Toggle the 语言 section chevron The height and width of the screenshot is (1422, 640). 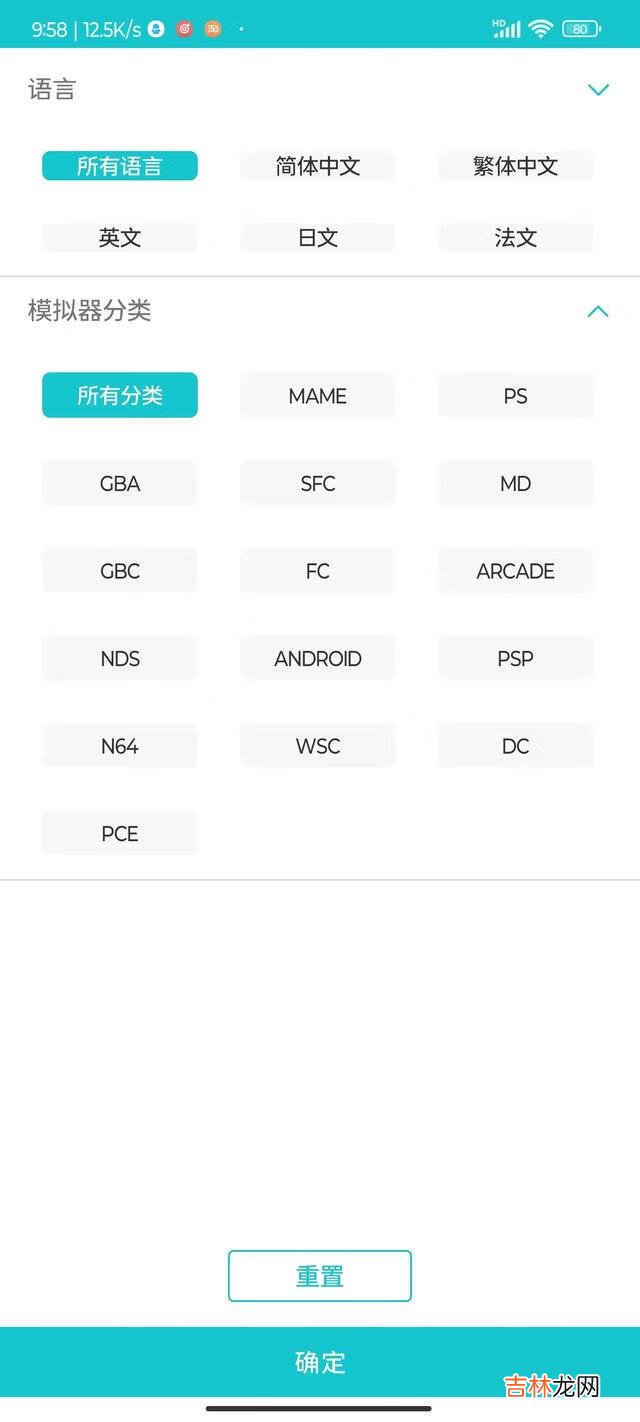[x=598, y=90]
